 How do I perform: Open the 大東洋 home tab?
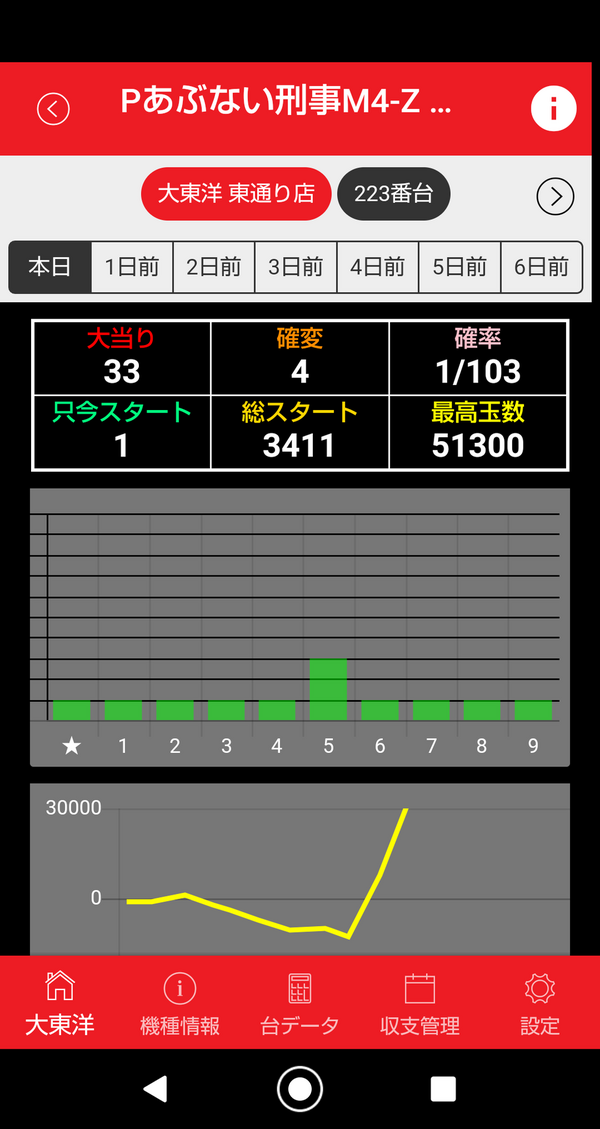pos(60,1003)
